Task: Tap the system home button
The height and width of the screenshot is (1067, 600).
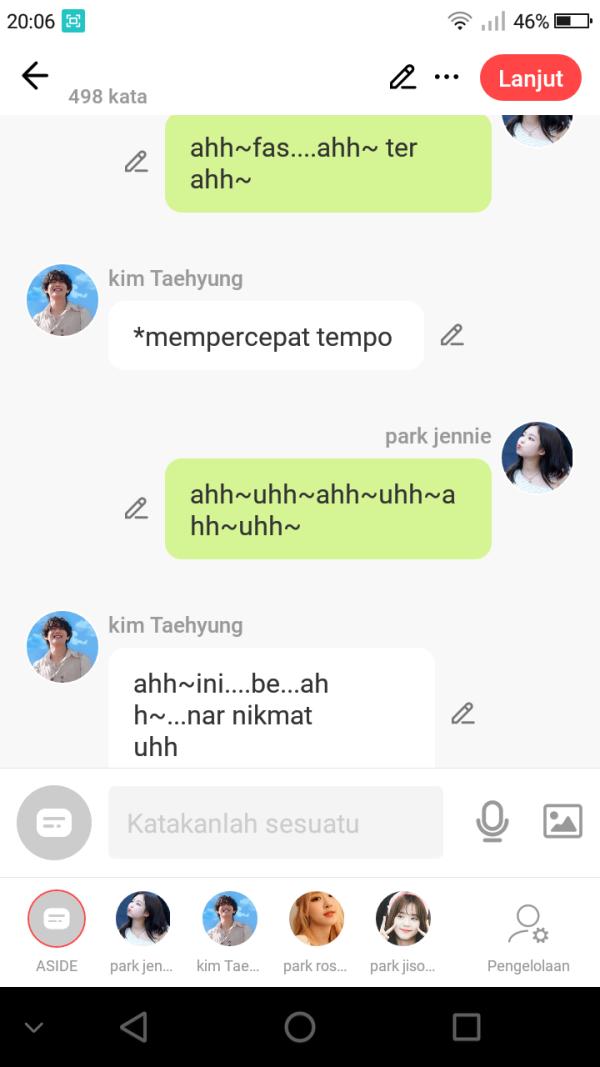Action: point(300,1026)
